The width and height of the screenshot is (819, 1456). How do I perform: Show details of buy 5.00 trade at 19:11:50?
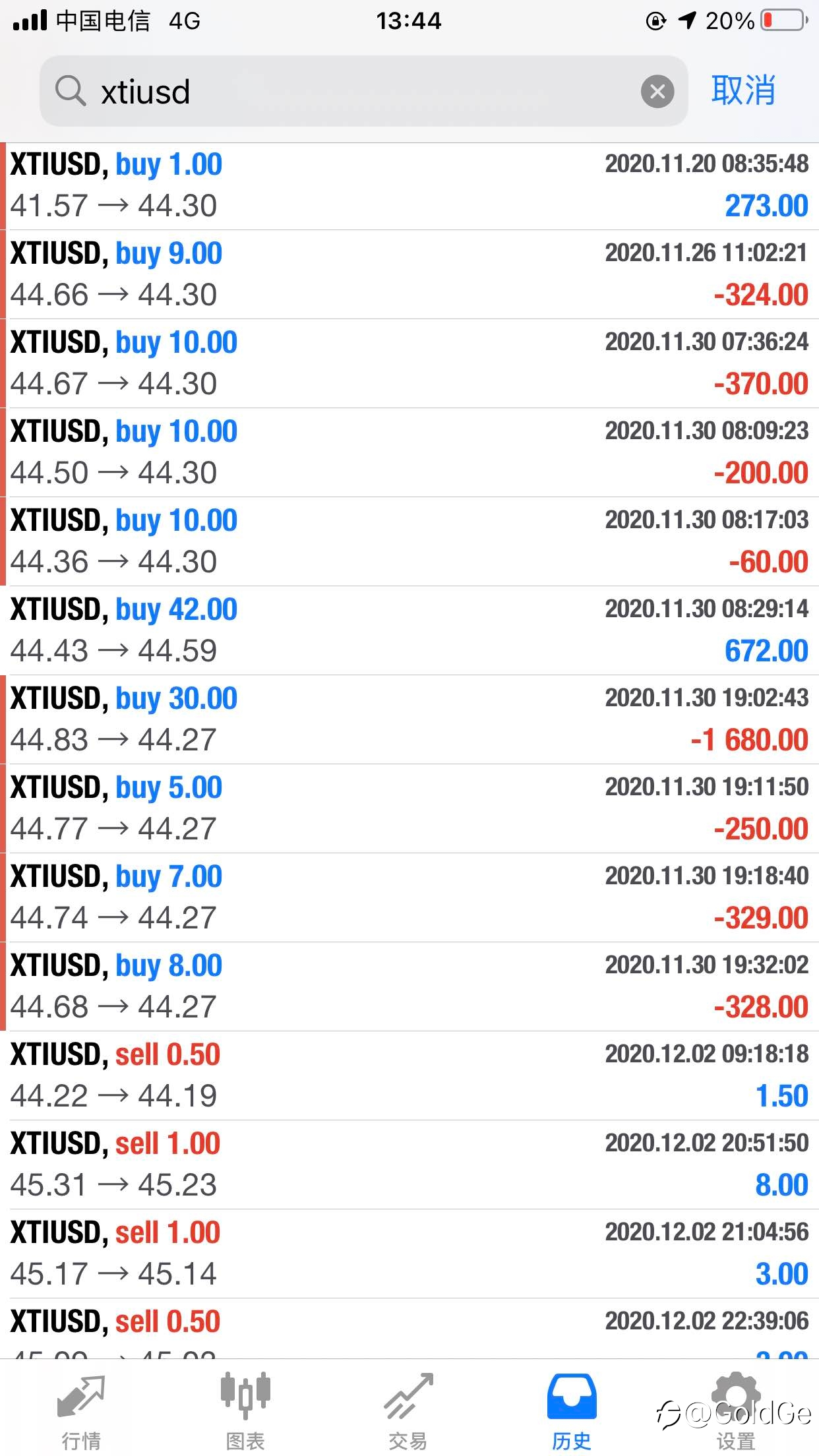(409, 808)
